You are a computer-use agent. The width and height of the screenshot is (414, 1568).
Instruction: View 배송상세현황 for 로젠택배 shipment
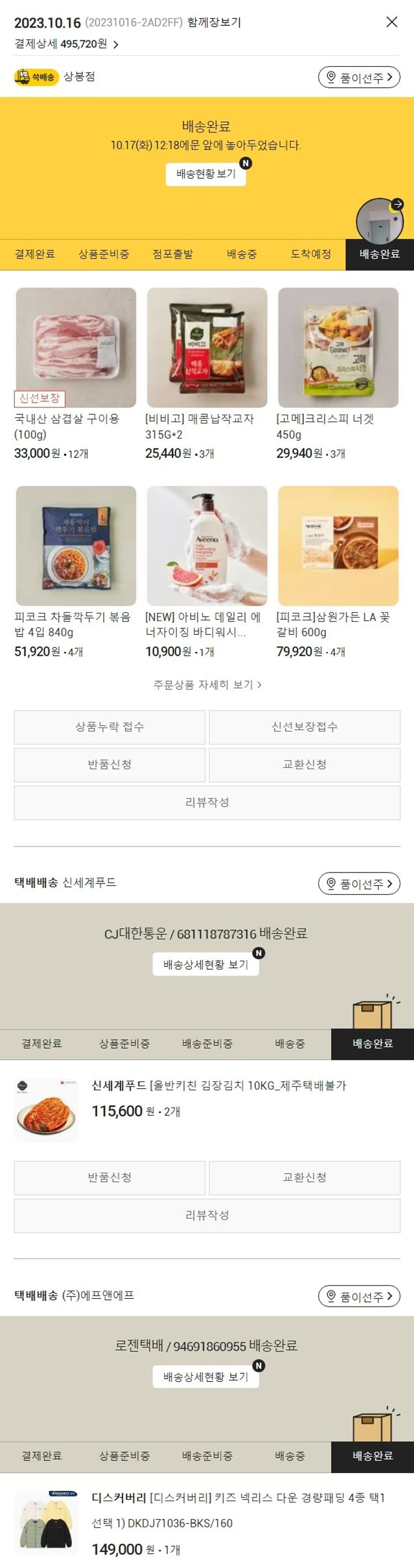[206, 1377]
